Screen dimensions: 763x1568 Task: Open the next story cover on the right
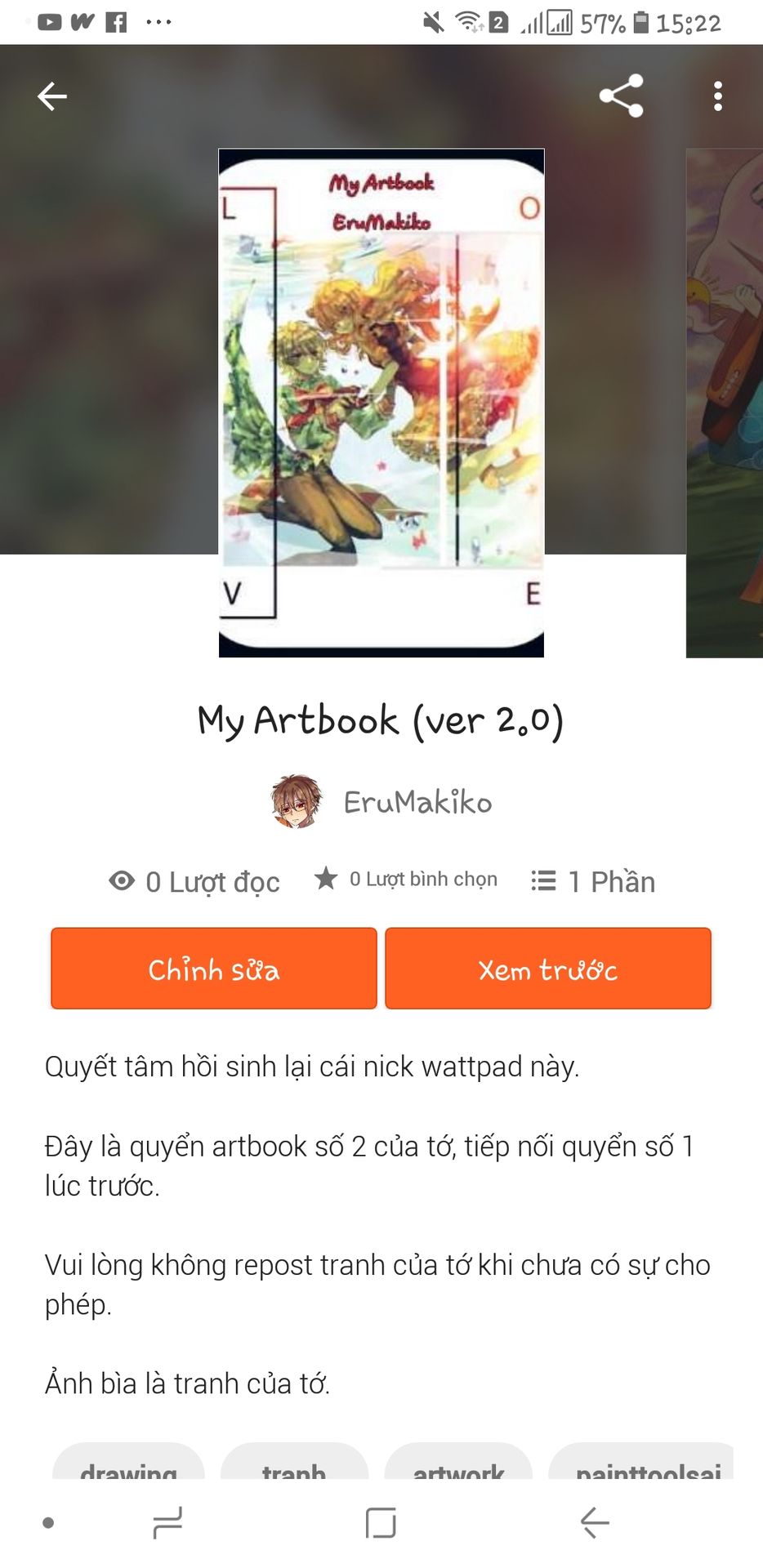coord(725,403)
